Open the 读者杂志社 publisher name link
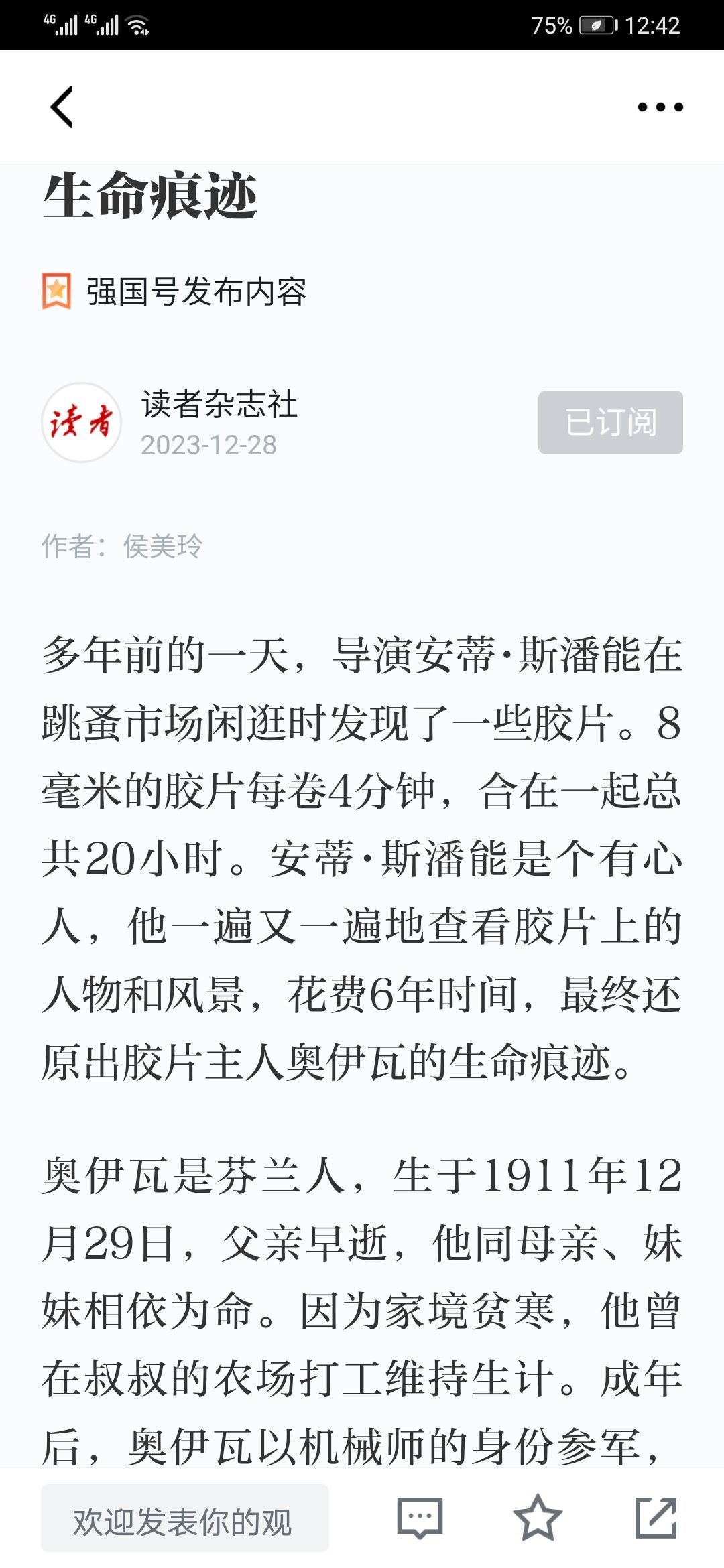The width and height of the screenshot is (724, 1568). pos(219,404)
